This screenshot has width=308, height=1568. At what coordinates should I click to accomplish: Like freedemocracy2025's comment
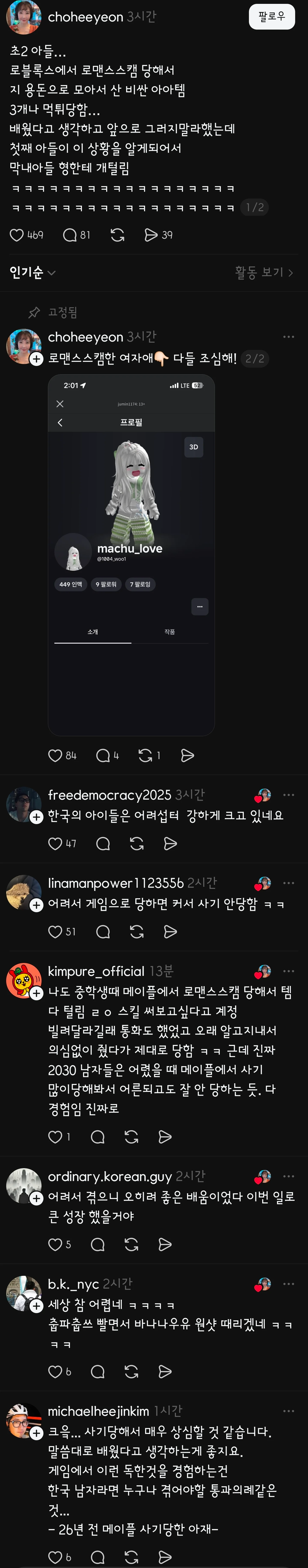(55, 844)
